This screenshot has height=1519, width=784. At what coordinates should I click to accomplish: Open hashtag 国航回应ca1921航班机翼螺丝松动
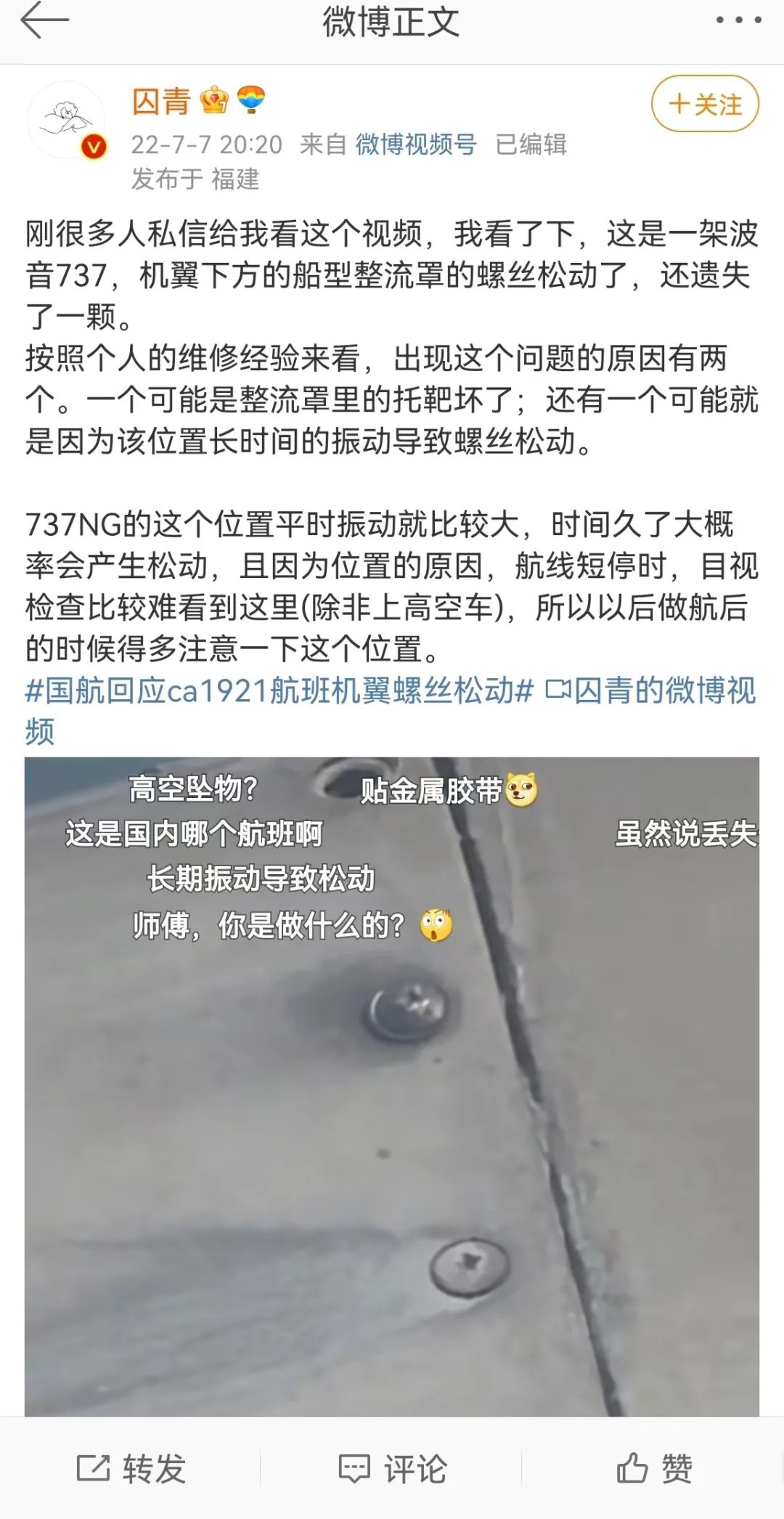coord(279,691)
